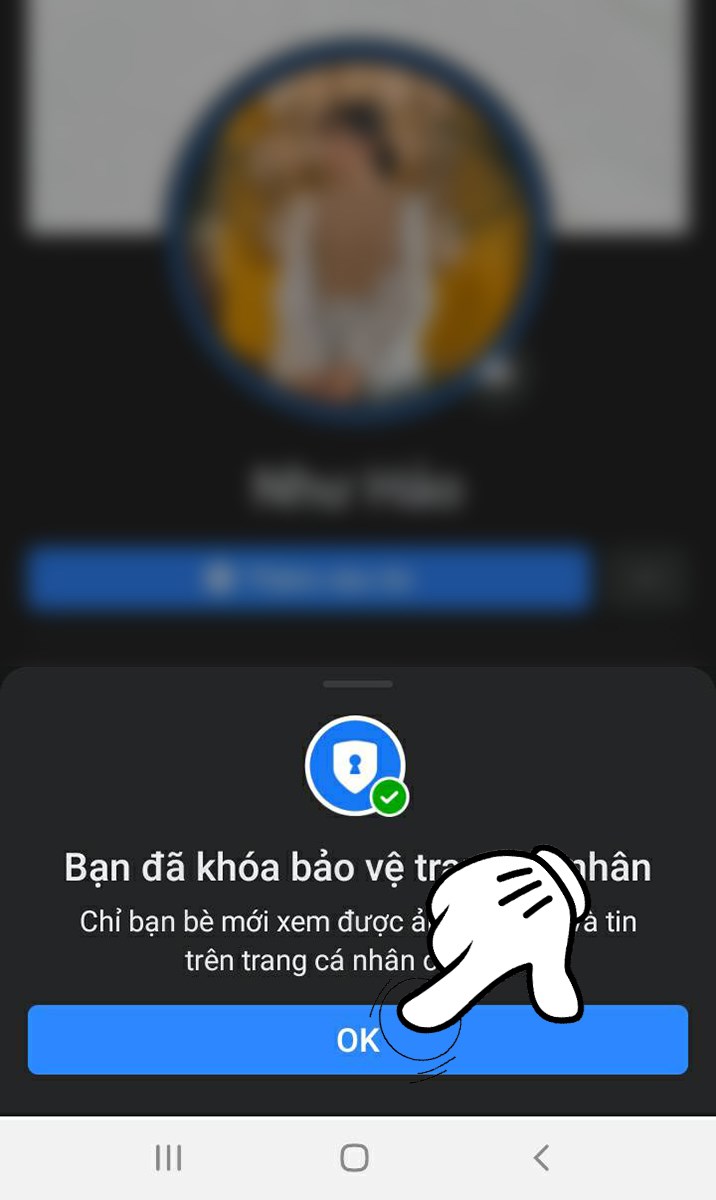Image resolution: width=716 pixels, height=1200 pixels.
Task: Tap the bottom sheet drag handle
Action: point(357,684)
